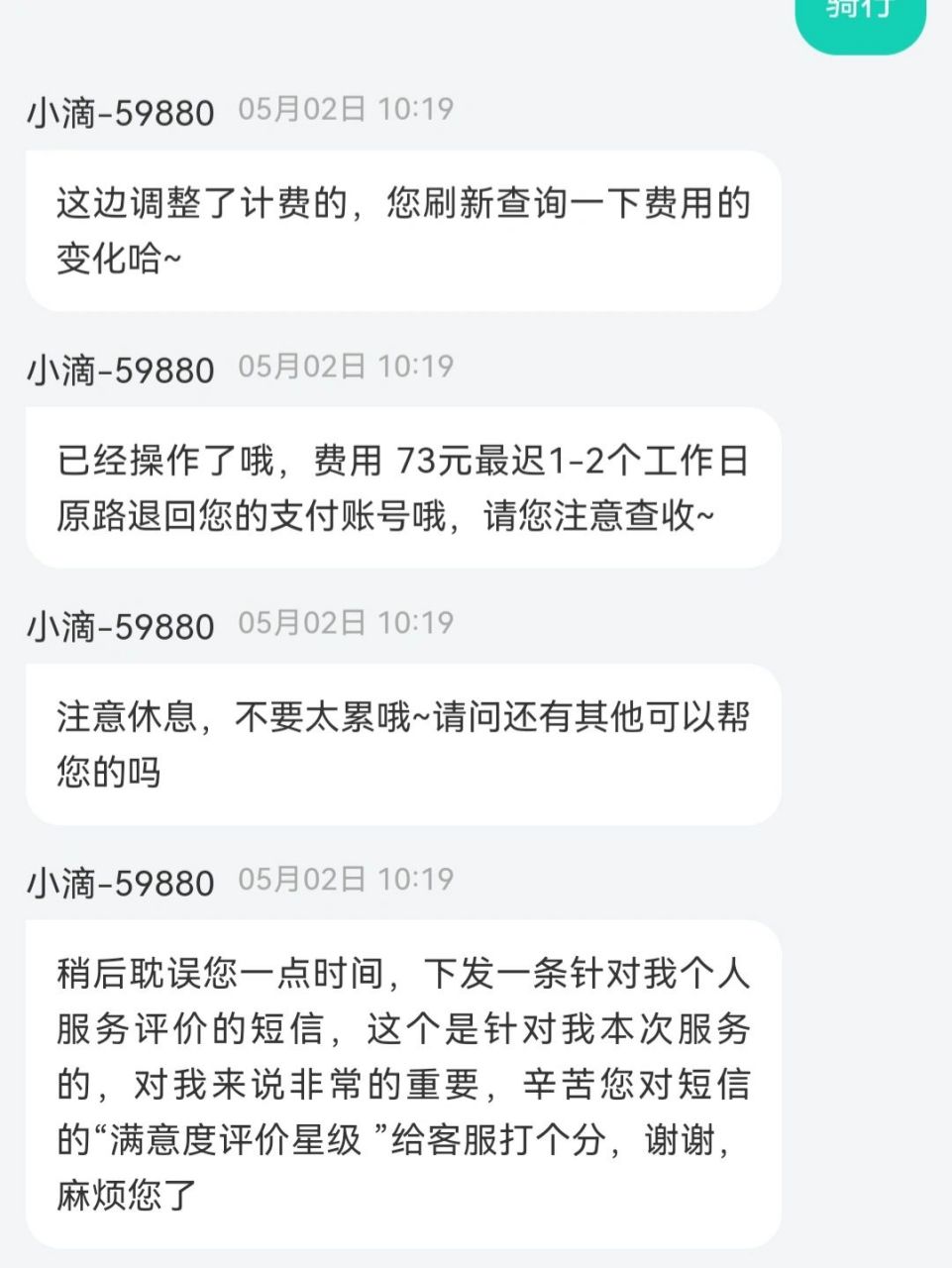Select the refund message mentioning 73元

(401, 485)
